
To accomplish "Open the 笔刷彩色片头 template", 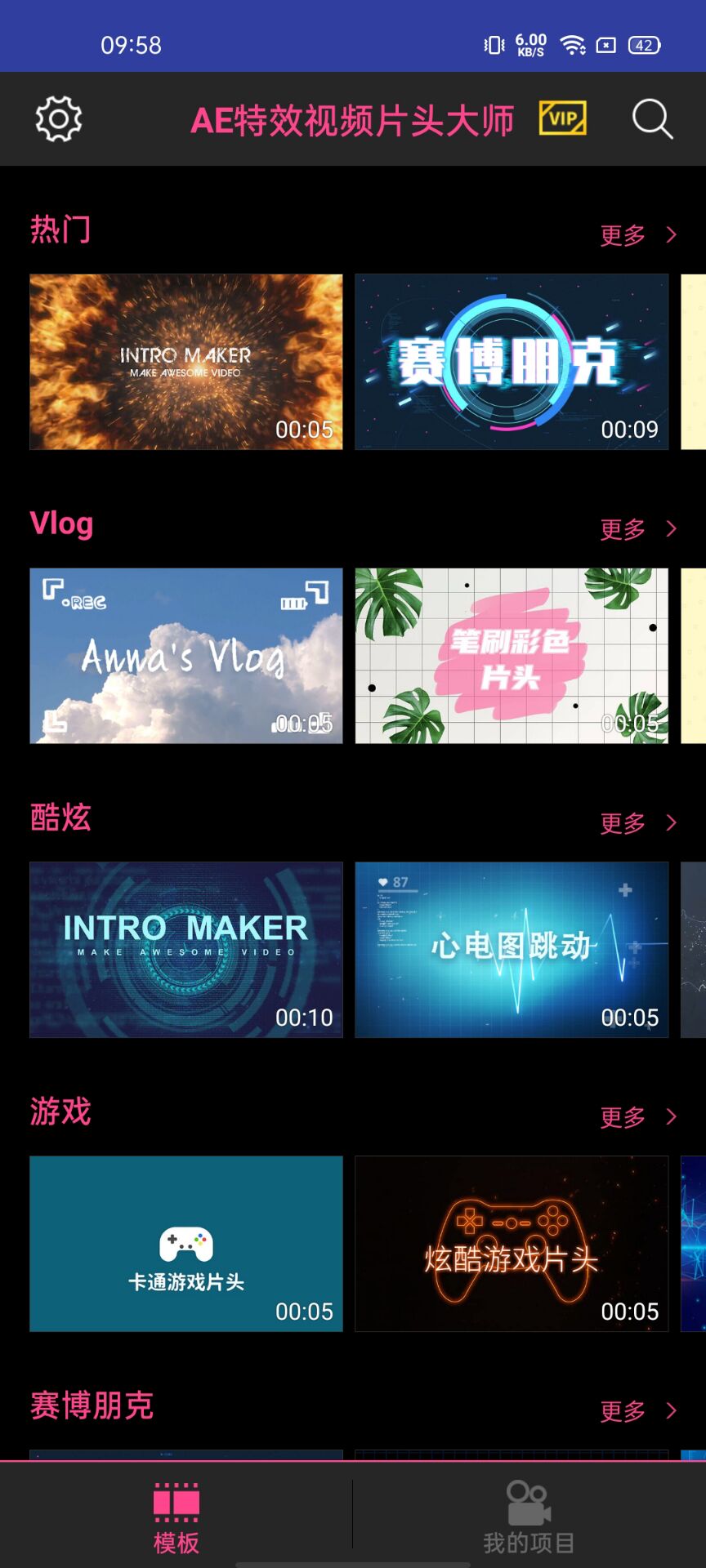I will click(x=512, y=656).
